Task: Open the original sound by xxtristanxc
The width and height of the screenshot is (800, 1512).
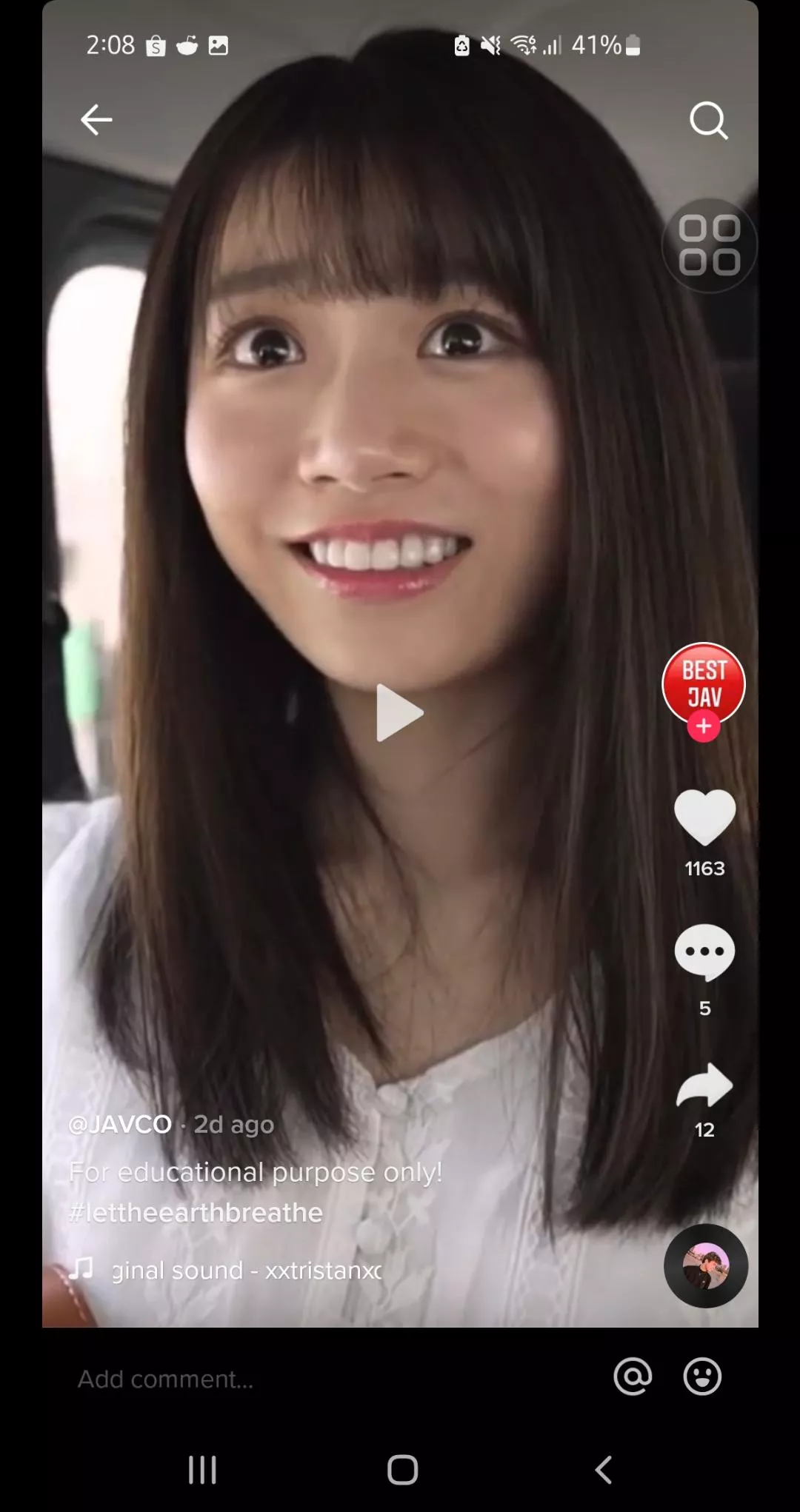Action: point(246,1270)
